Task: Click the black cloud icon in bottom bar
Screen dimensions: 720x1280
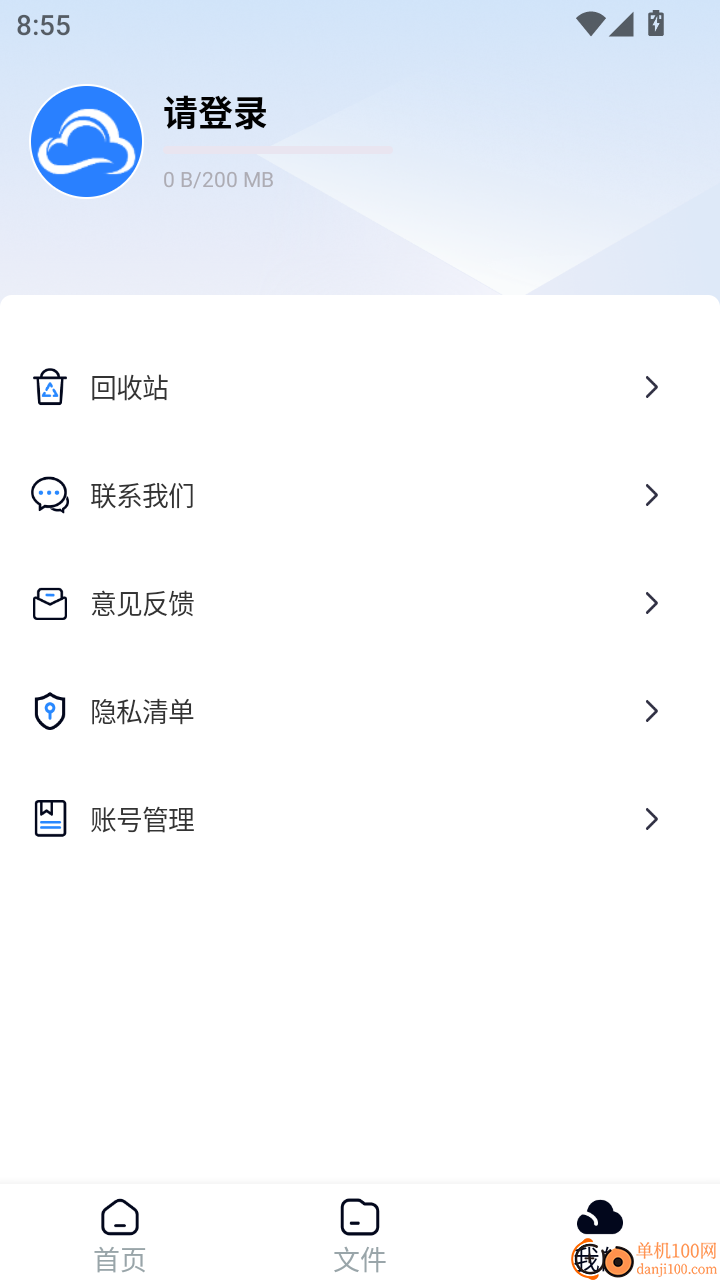Action: [x=599, y=1216]
